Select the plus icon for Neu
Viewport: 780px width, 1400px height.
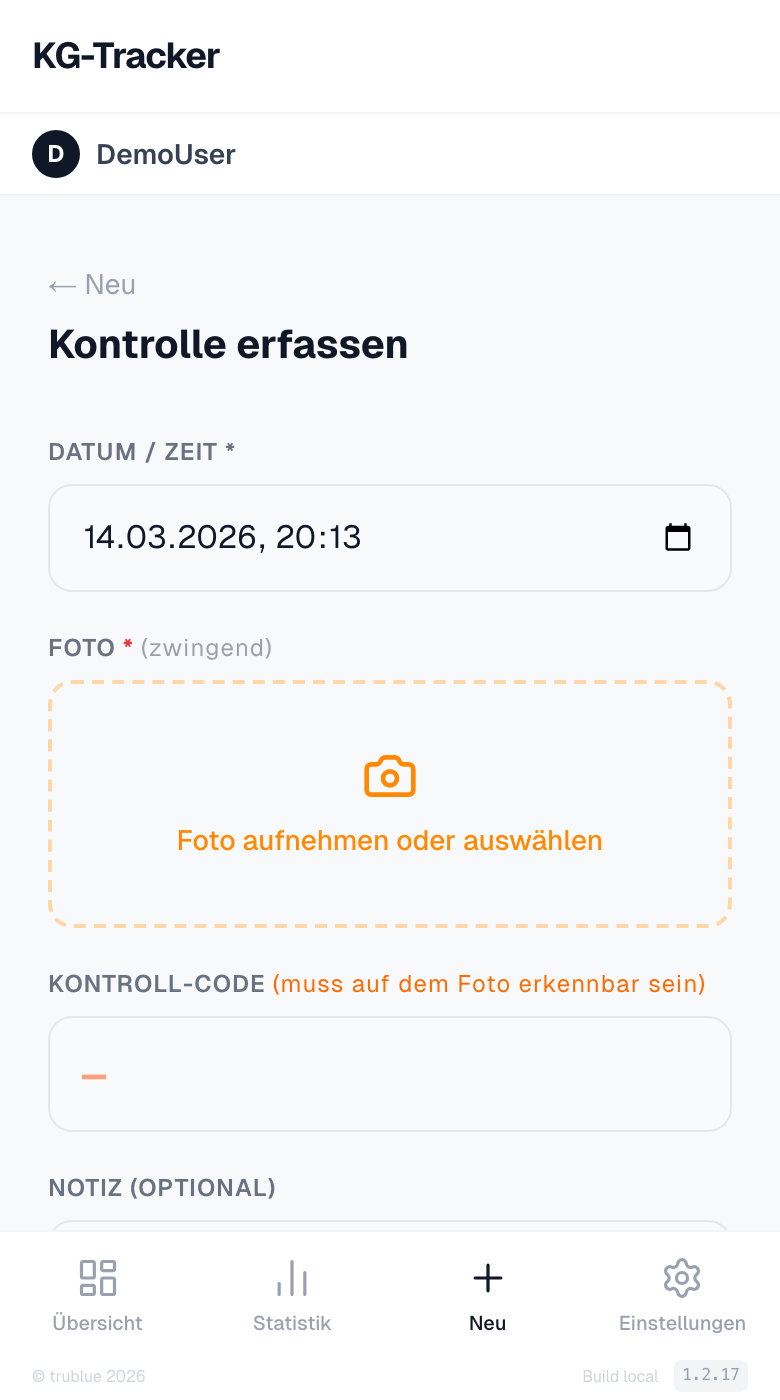point(487,1277)
